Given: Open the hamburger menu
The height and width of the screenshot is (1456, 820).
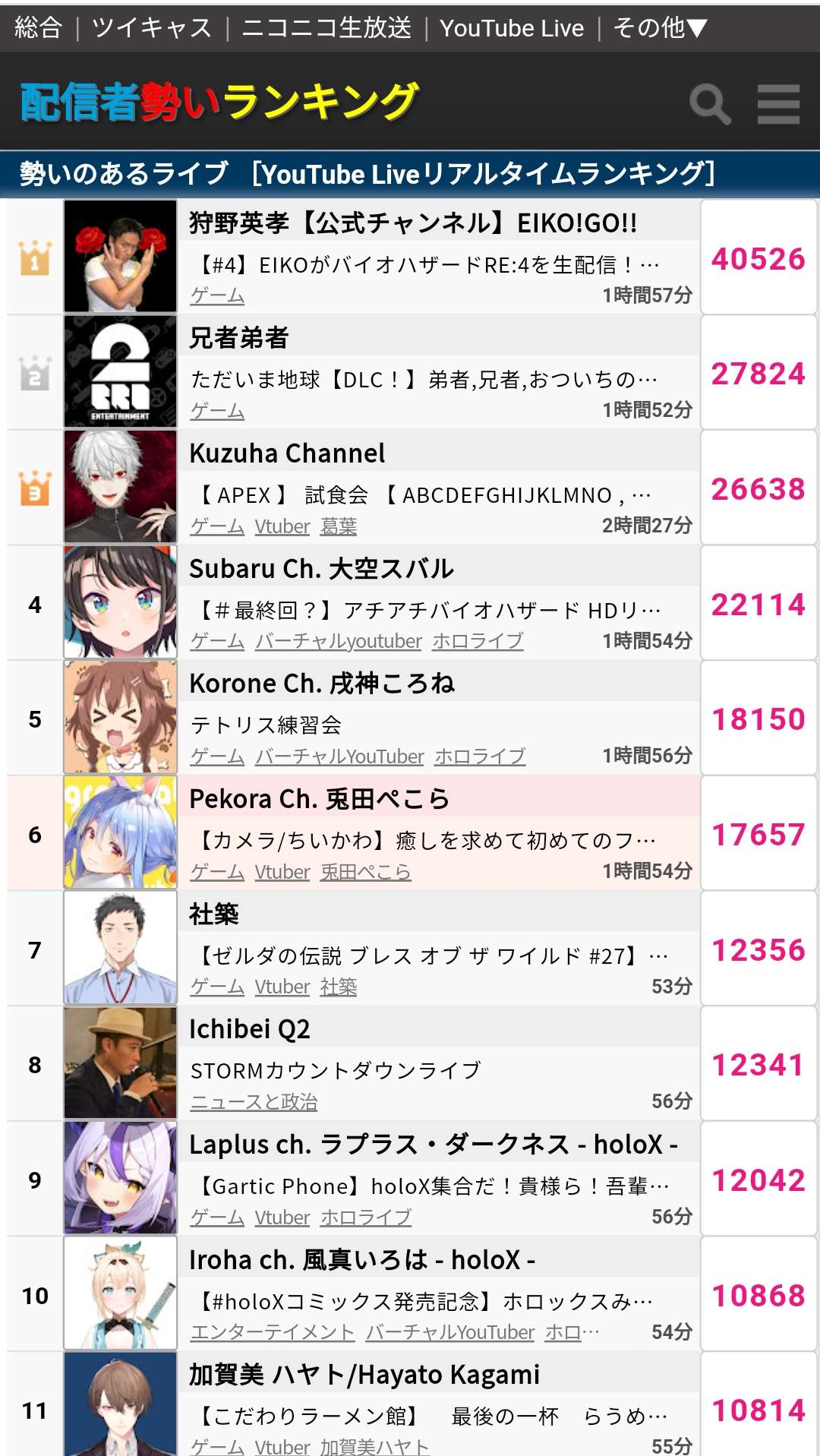Looking at the screenshot, I should (778, 104).
